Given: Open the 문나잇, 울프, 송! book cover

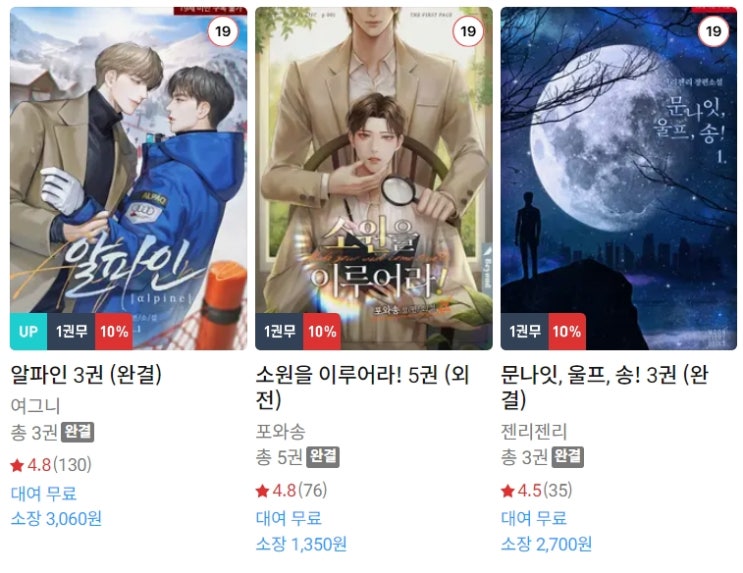Looking at the screenshot, I should (618, 180).
